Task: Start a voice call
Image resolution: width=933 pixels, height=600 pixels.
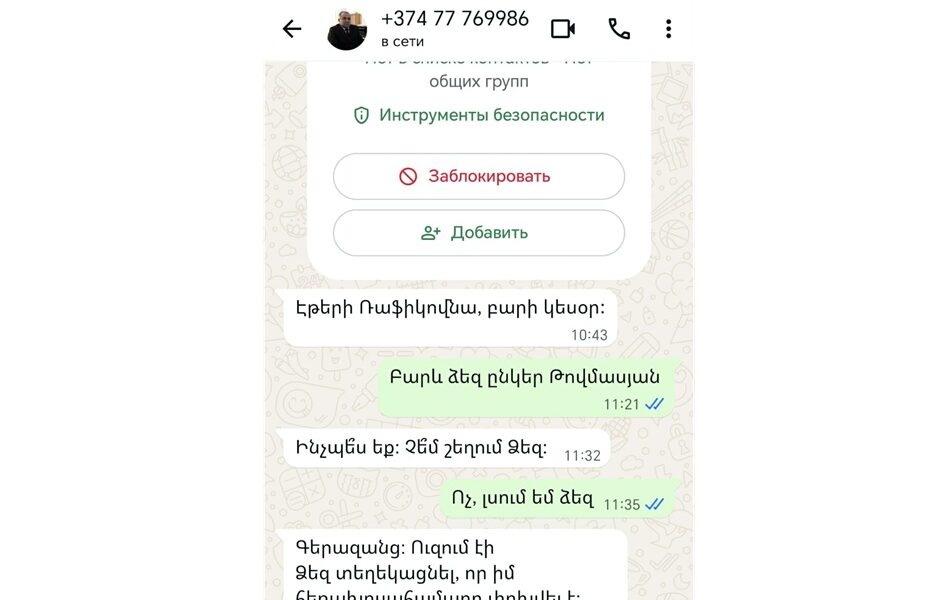Action: [619, 29]
